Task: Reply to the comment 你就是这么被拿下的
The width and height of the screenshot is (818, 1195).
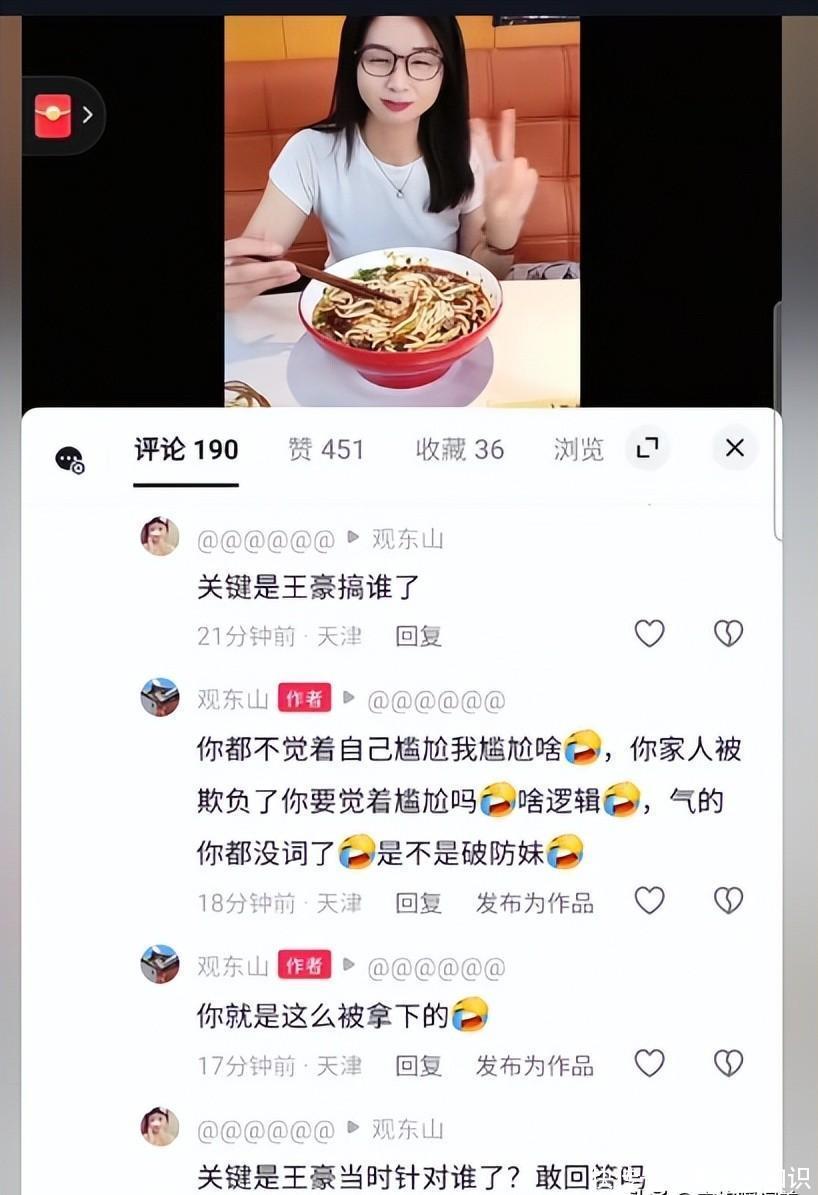Action: pyautogui.click(x=418, y=1066)
